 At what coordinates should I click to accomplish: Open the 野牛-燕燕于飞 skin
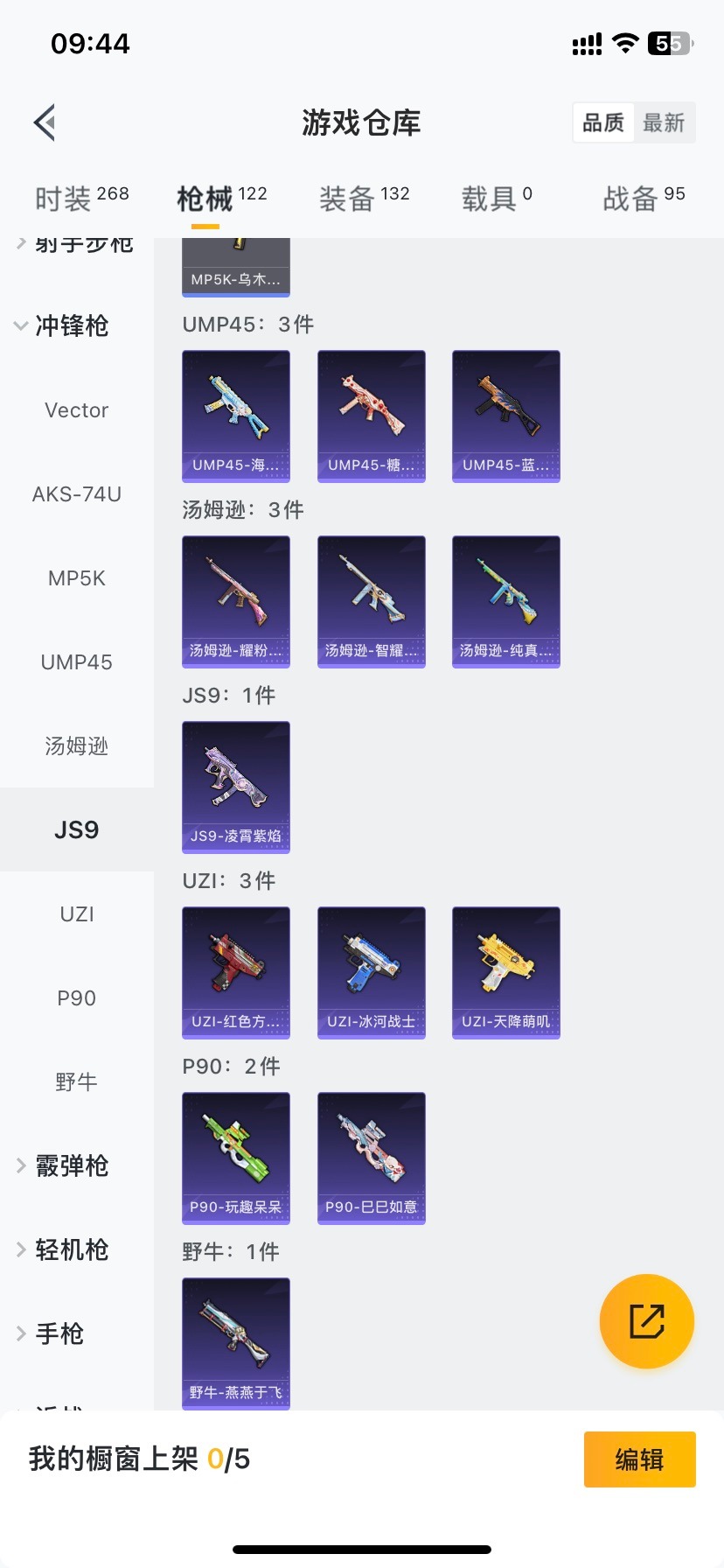click(236, 1342)
